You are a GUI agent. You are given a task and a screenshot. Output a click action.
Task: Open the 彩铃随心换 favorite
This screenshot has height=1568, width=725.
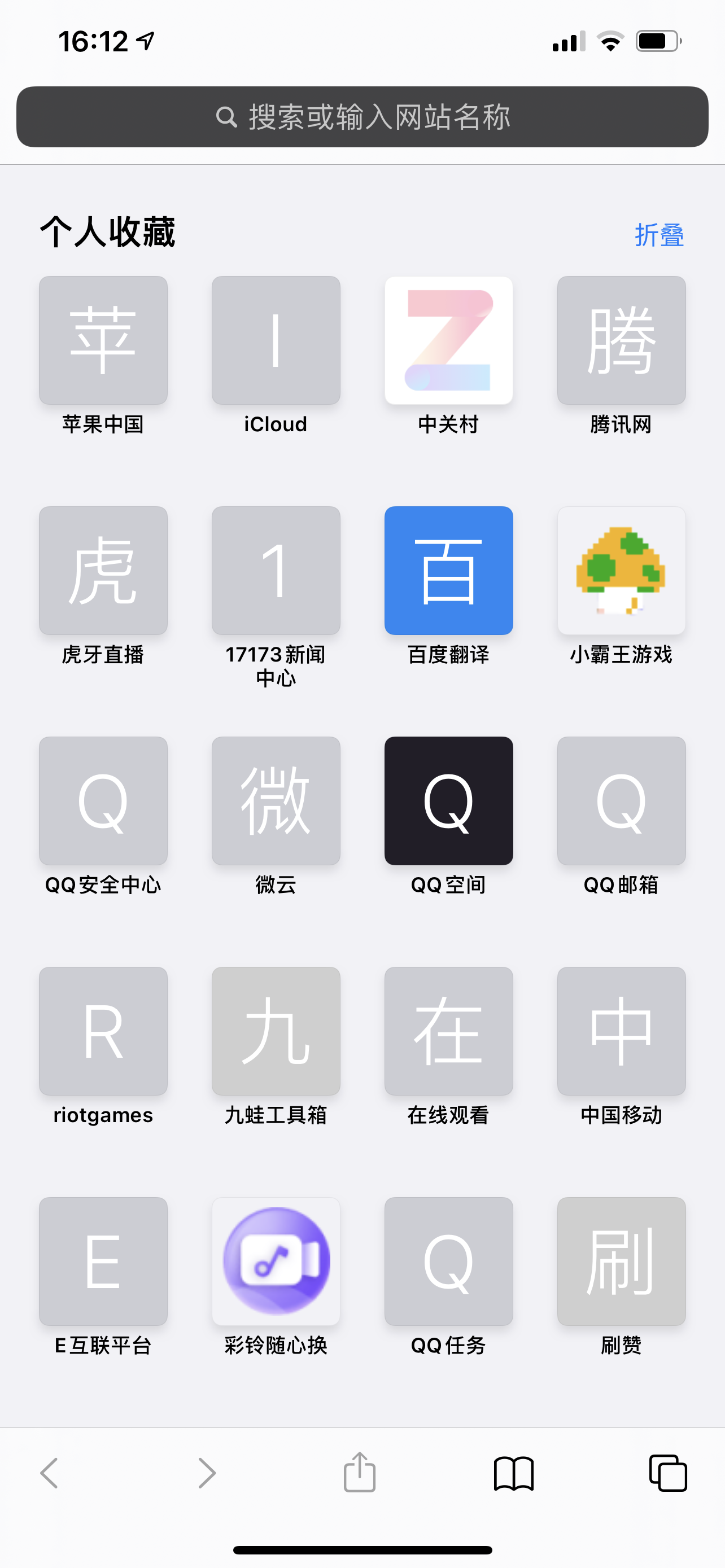pos(276,1261)
